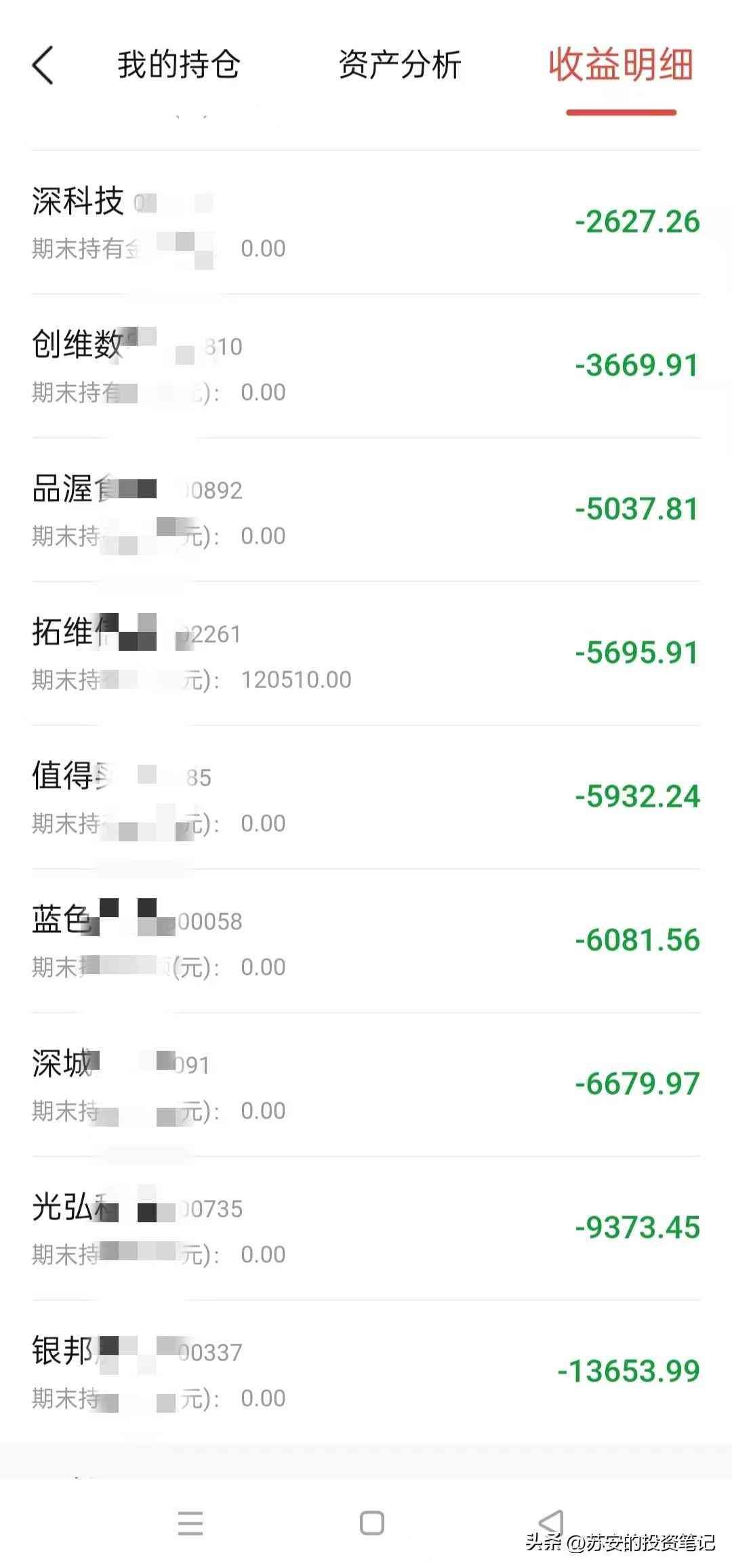Open recent apps from navigation bar
This screenshot has height=1568, width=732.
coord(190,1523)
